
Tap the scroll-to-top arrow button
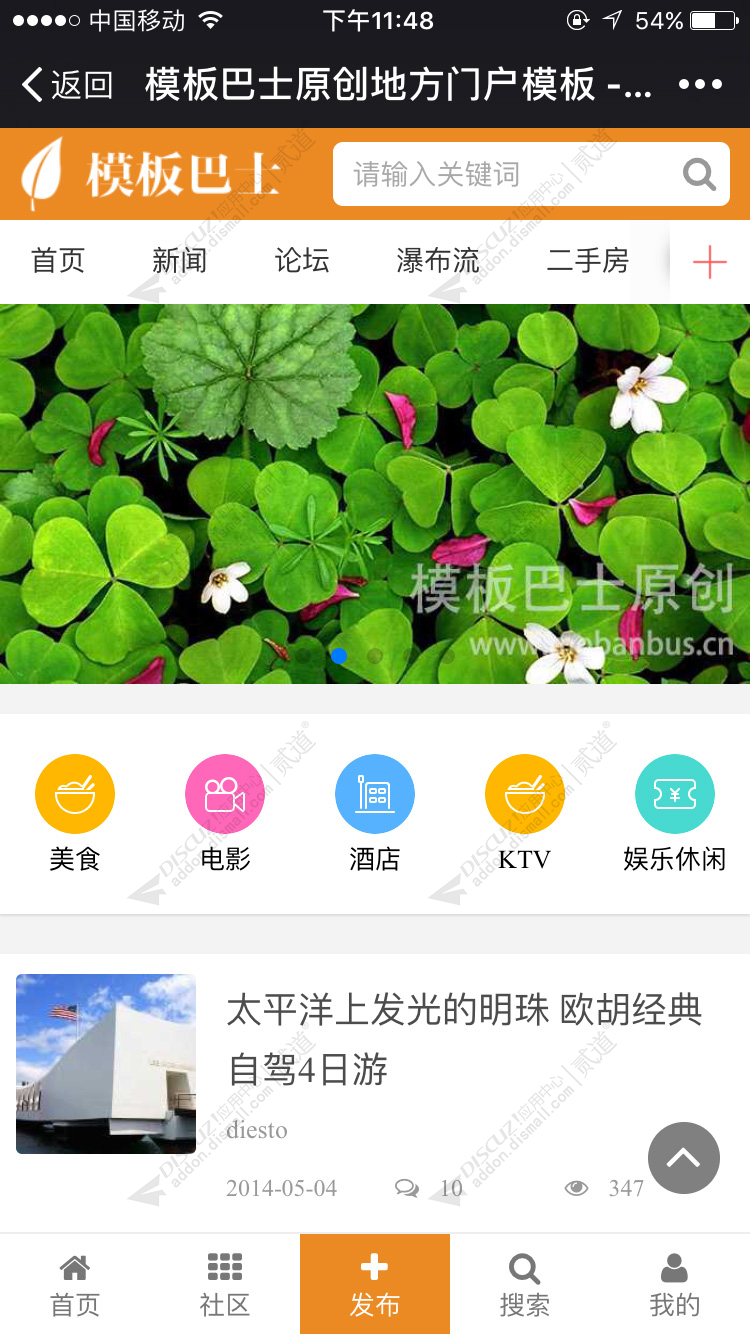684,1158
